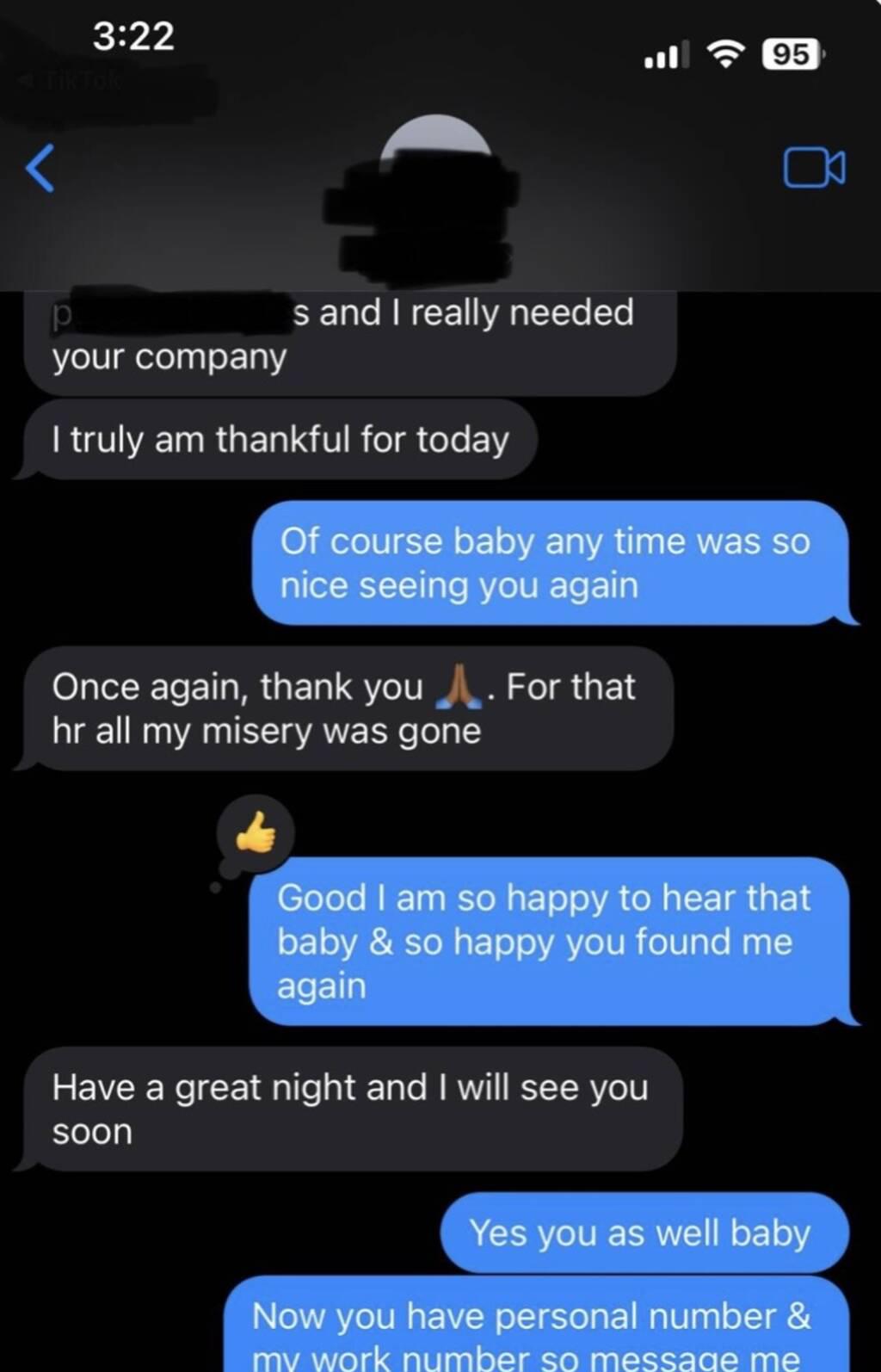Return to TikTok via status bar link
This screenshot has width=881, height=1372.
pos(73,82)
